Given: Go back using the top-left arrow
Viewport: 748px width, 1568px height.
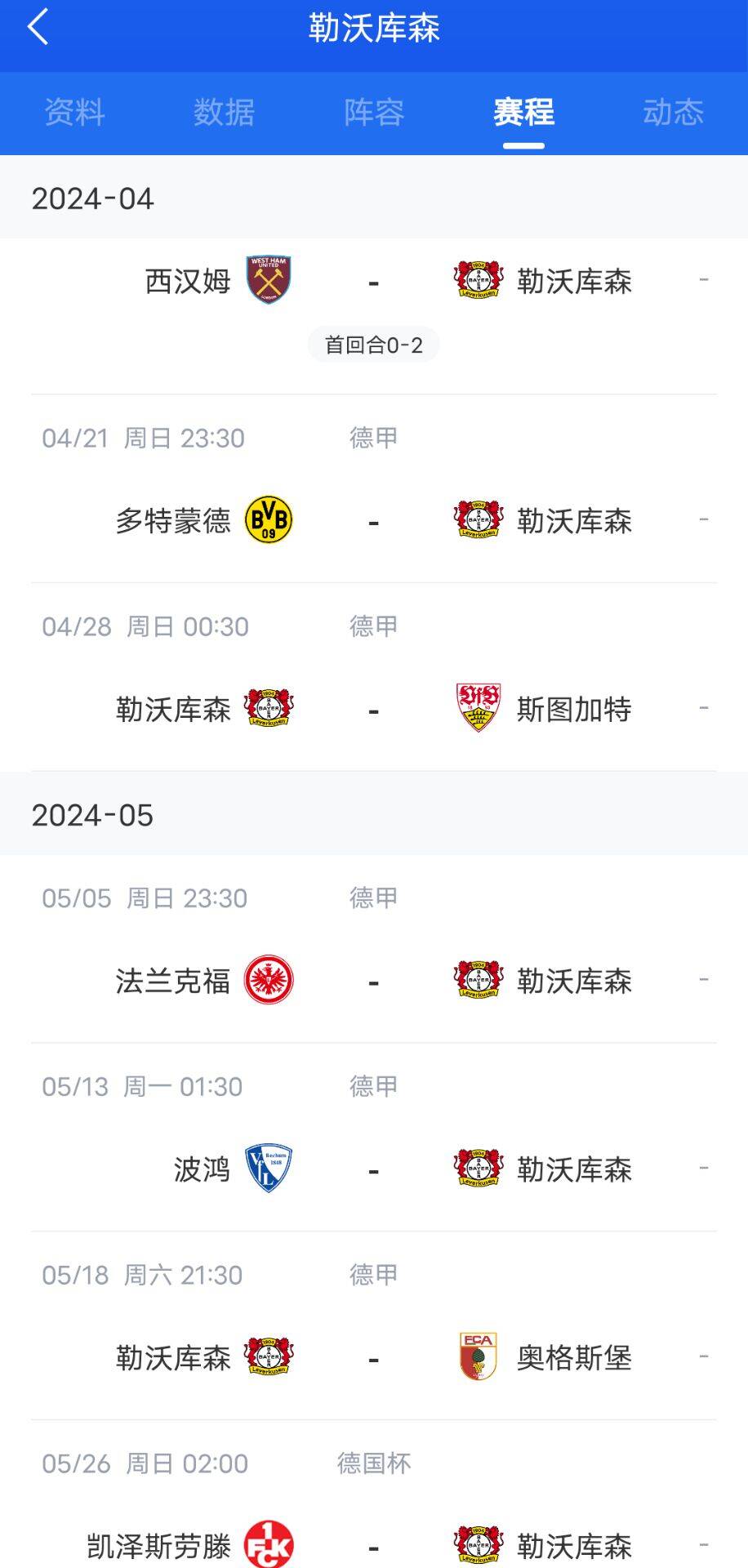Looking at the screenshot, I should click(38, 27).
